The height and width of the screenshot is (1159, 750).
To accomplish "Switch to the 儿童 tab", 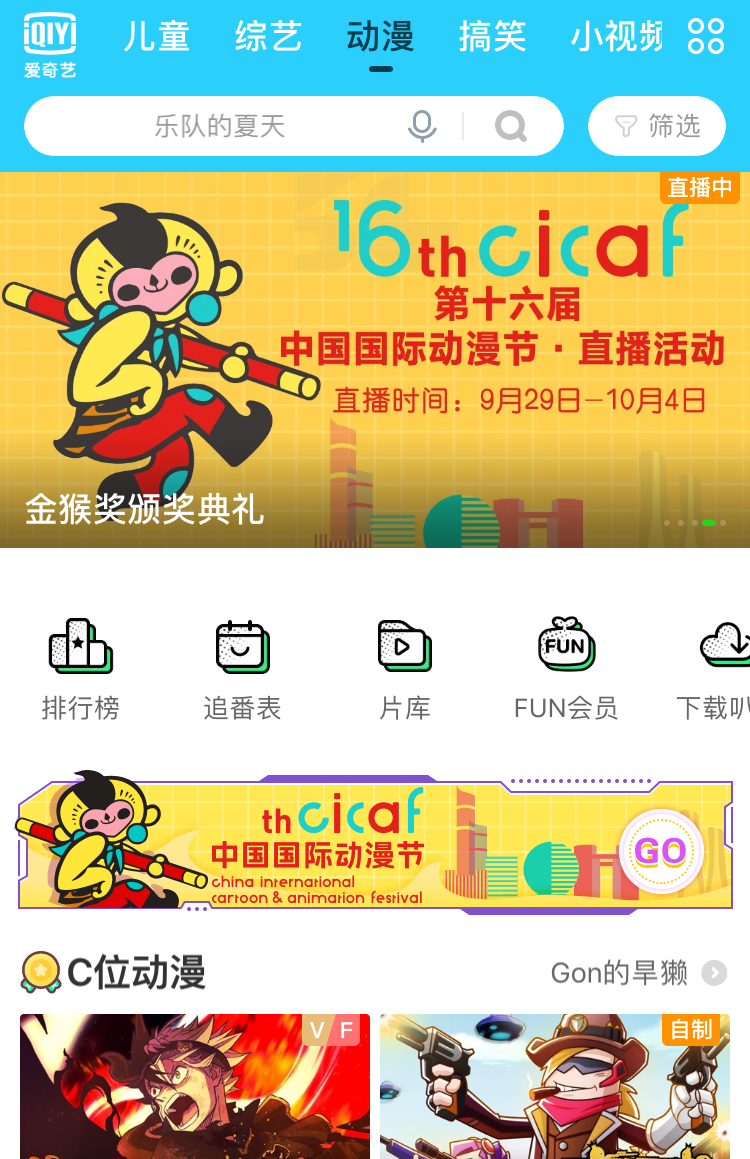I will point(156,37).
